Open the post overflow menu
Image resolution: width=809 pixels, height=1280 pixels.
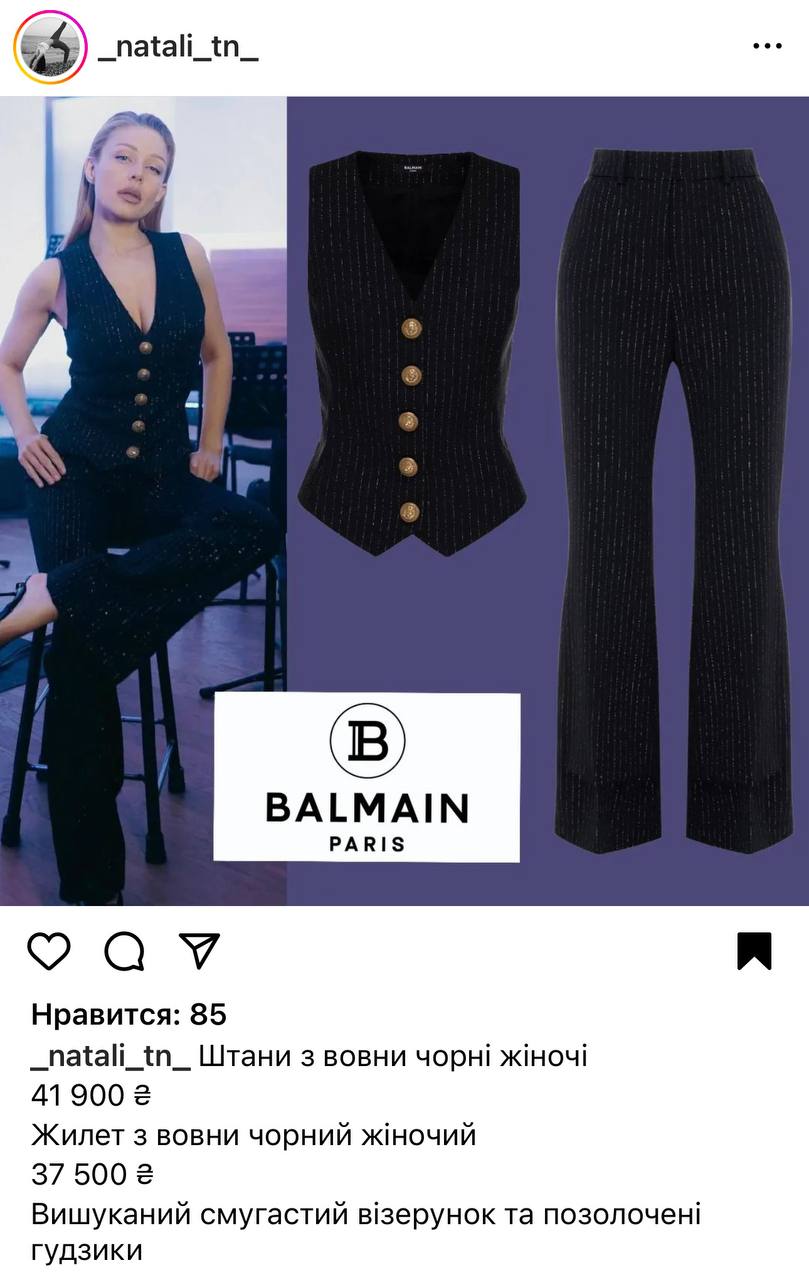[767, 46]
